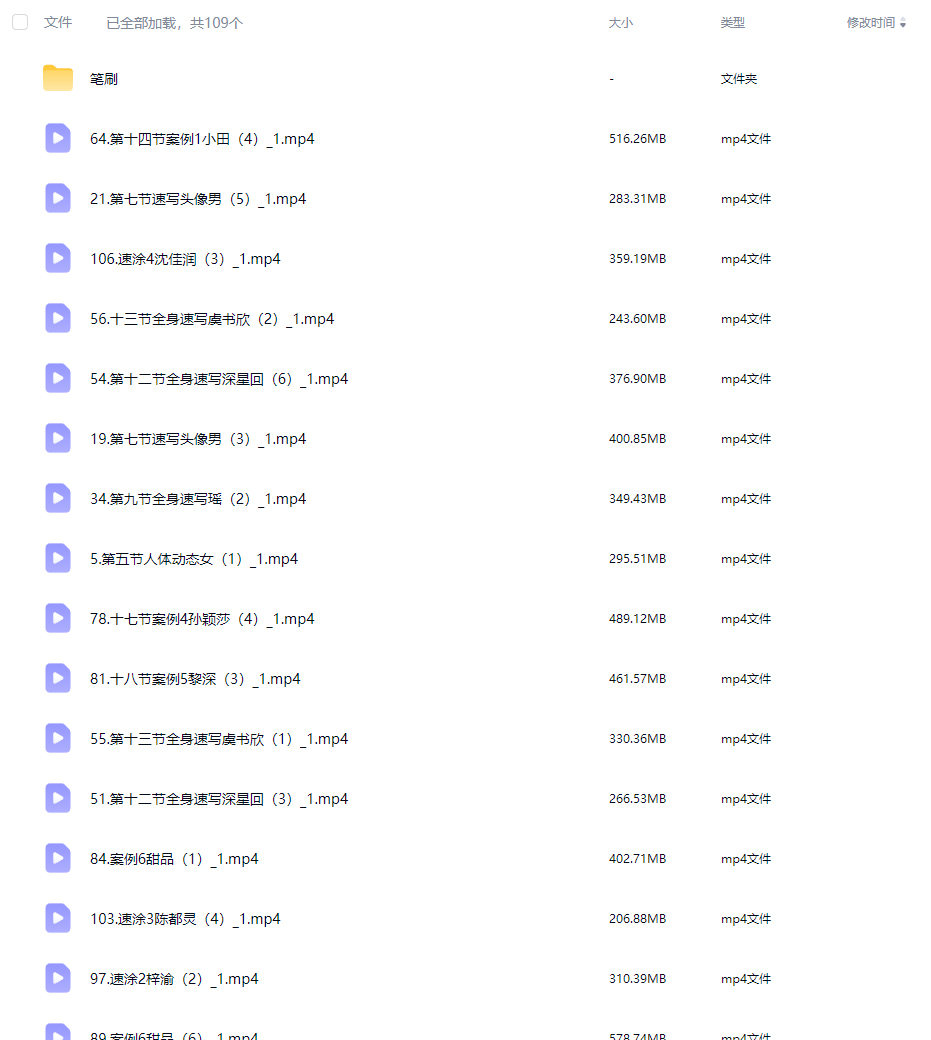The image size is (931, 1040).
Task: Play 78.十七节案例4孙颖莎（4）_1.mp4
Action: [x=202, y=619]
